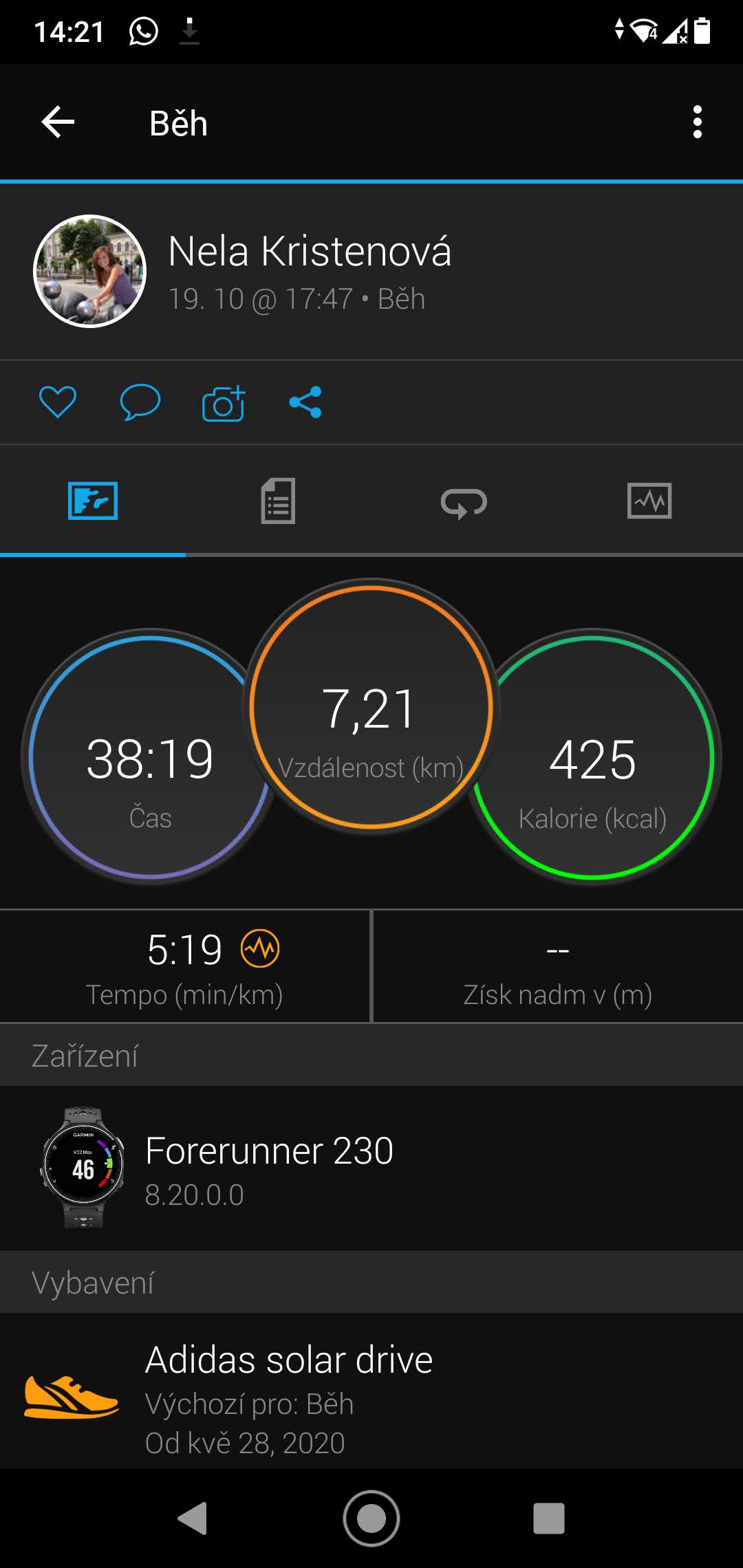Open the Adidas solar drive gear entry
743x1568 pixels.
coord(371,1391)
